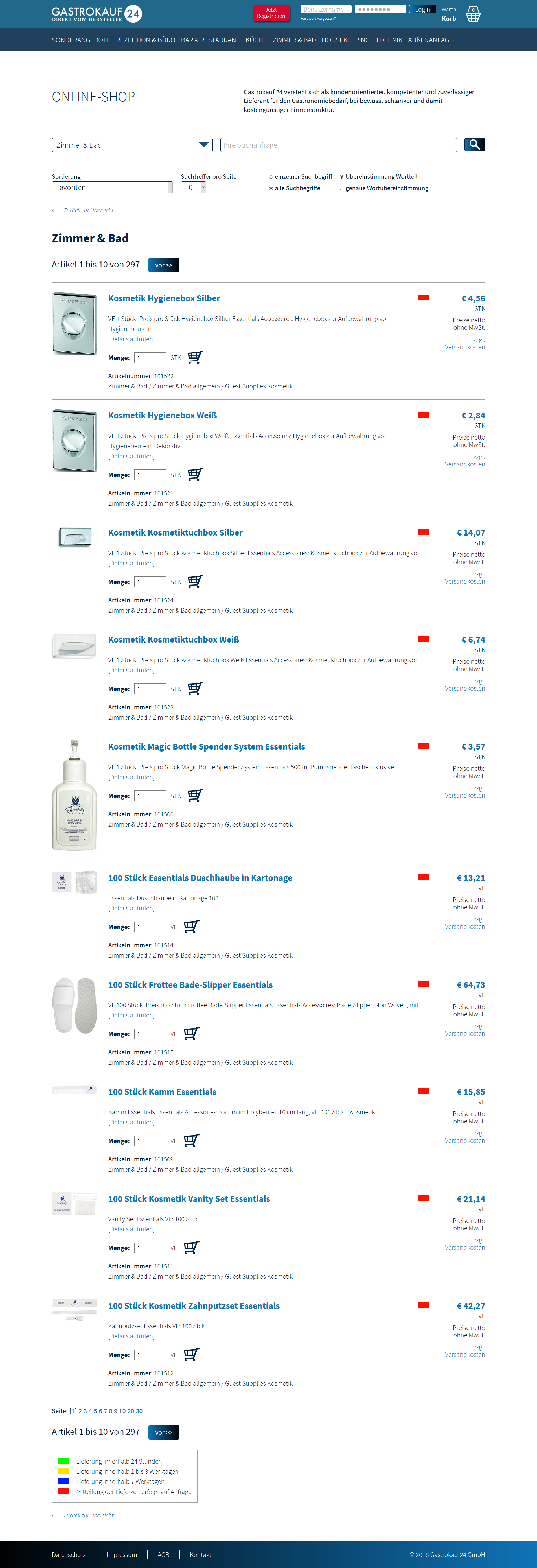Open Kosmetik Hygienebox Silber product title
Image resolution: width=537 pixels, height=1568 pixels.
pos(164,298)
